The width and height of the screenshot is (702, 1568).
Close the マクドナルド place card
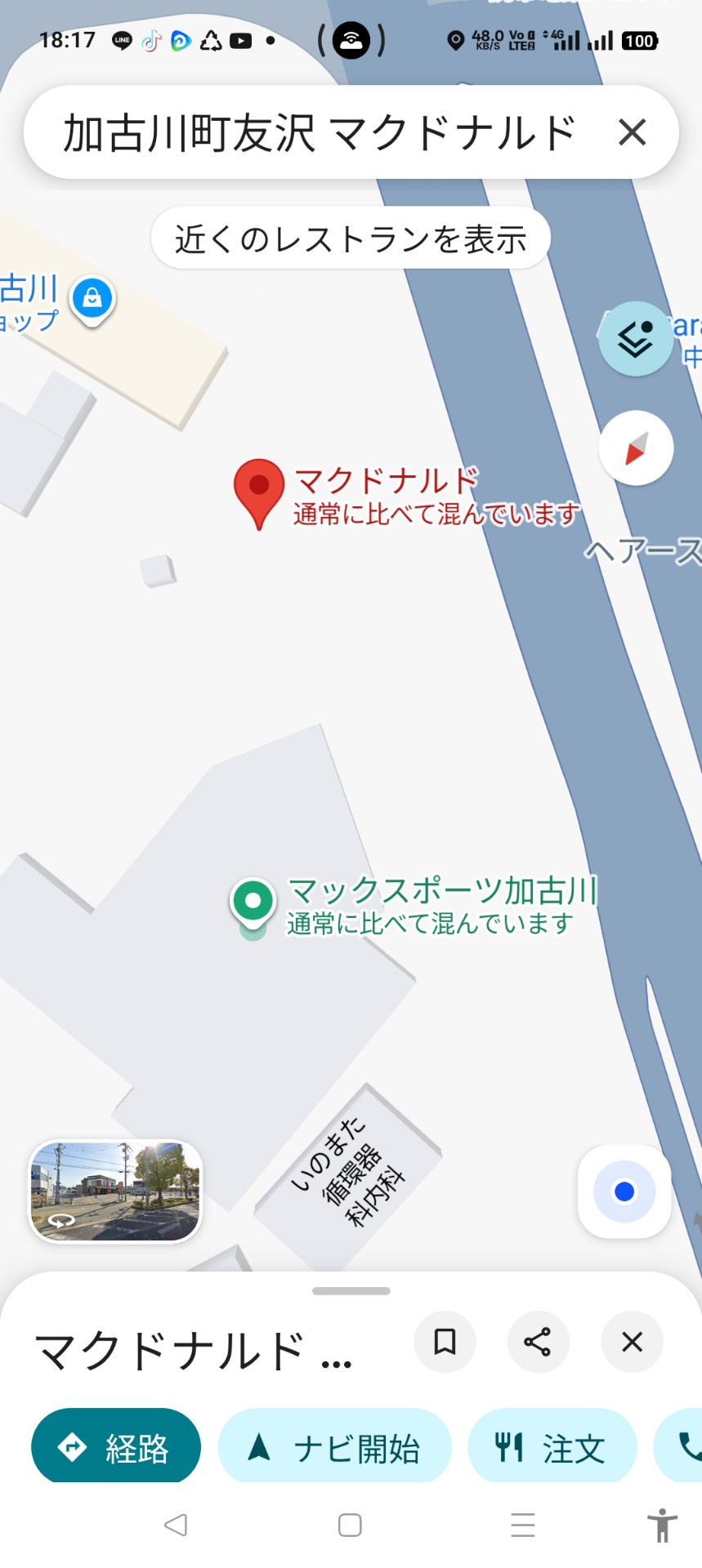[632, 1342]
